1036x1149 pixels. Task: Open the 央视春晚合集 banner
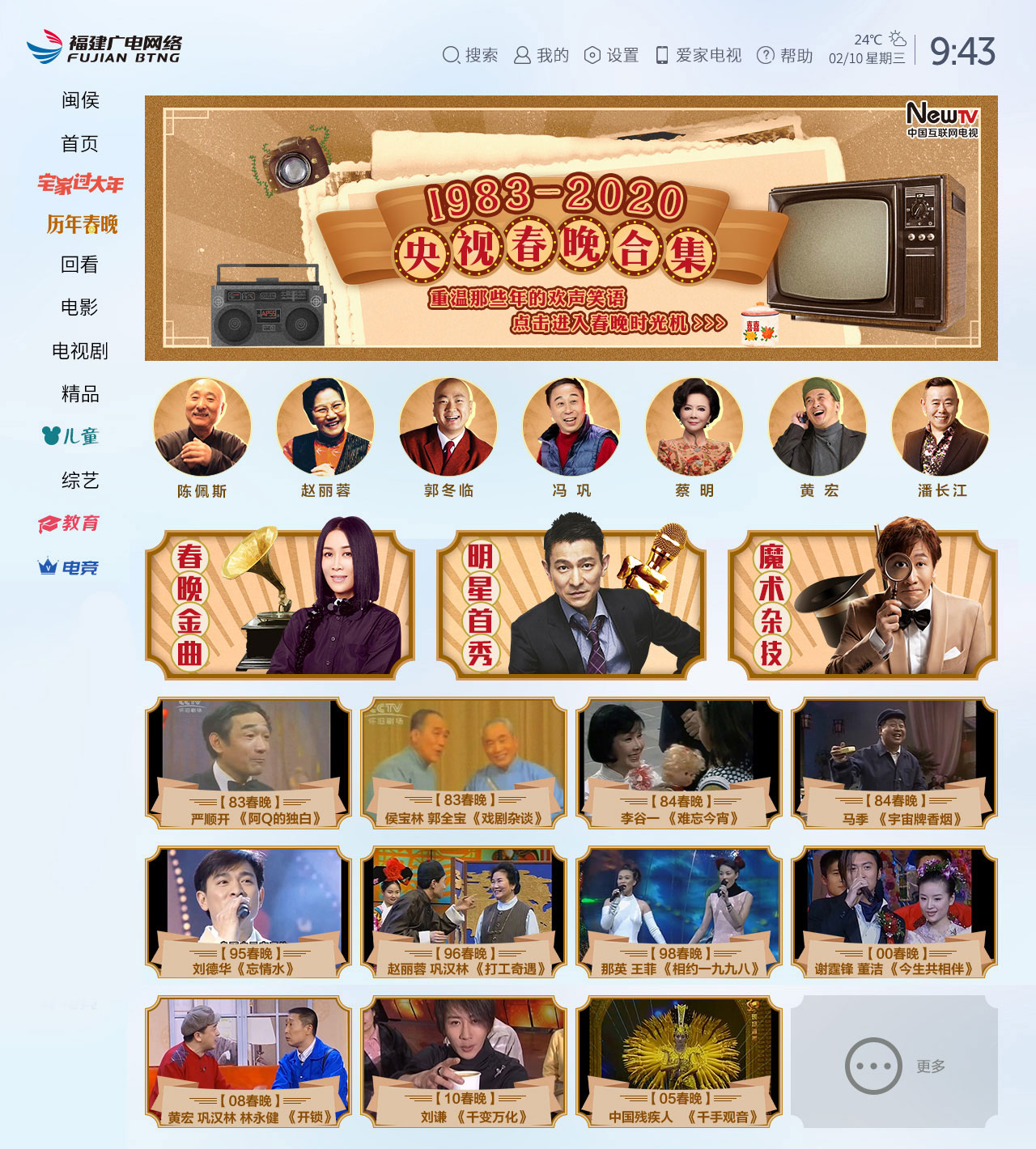click(x=571, y=228)
